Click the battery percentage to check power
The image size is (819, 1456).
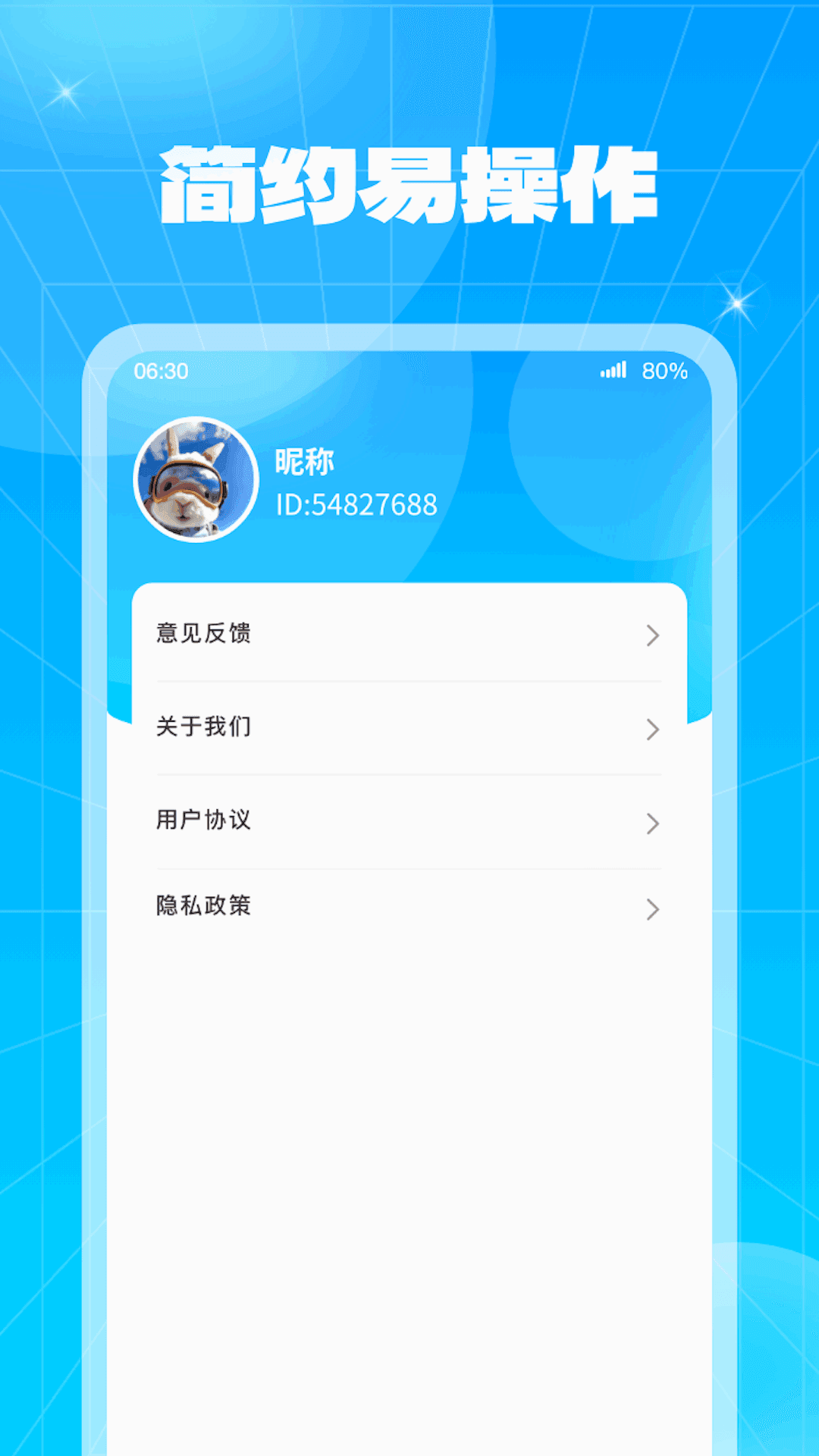[x=664, y=372]
